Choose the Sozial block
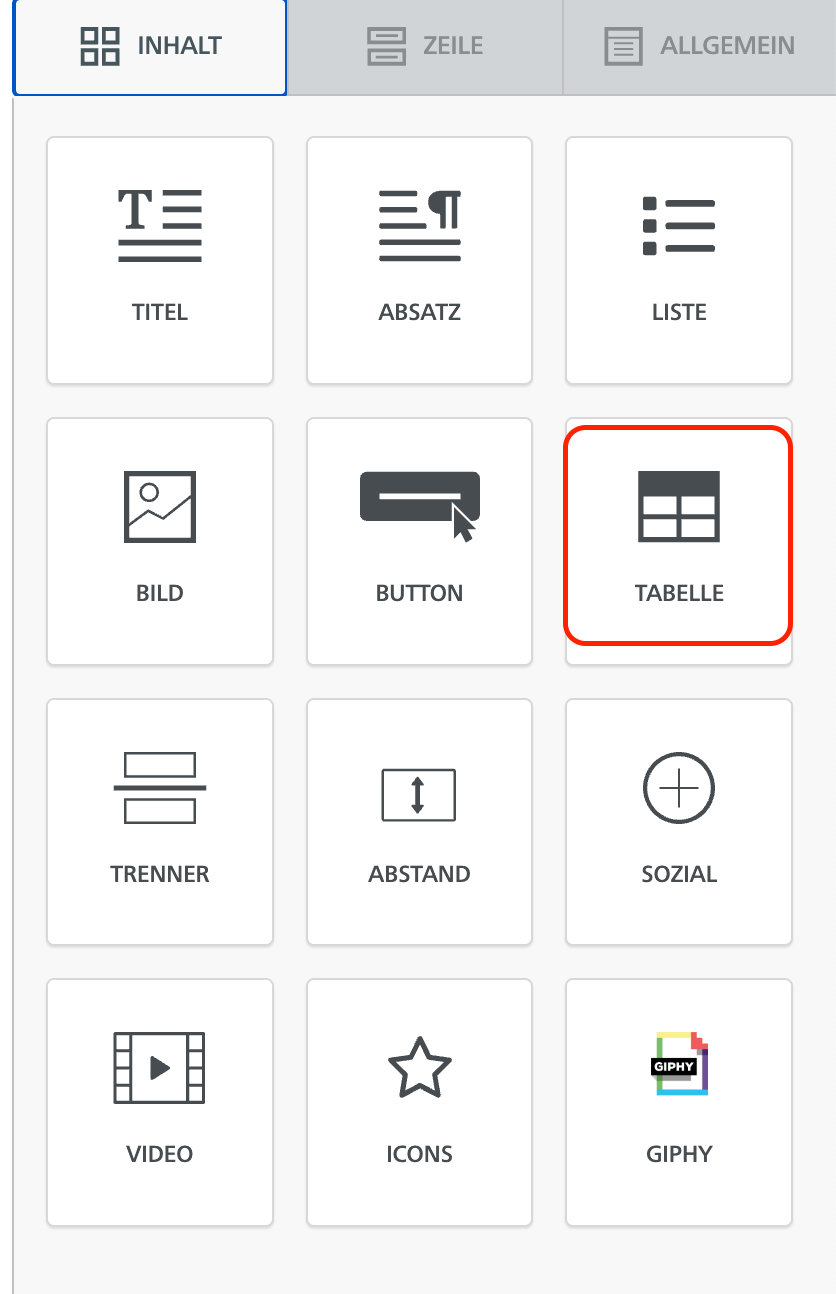 coord(679,821)
